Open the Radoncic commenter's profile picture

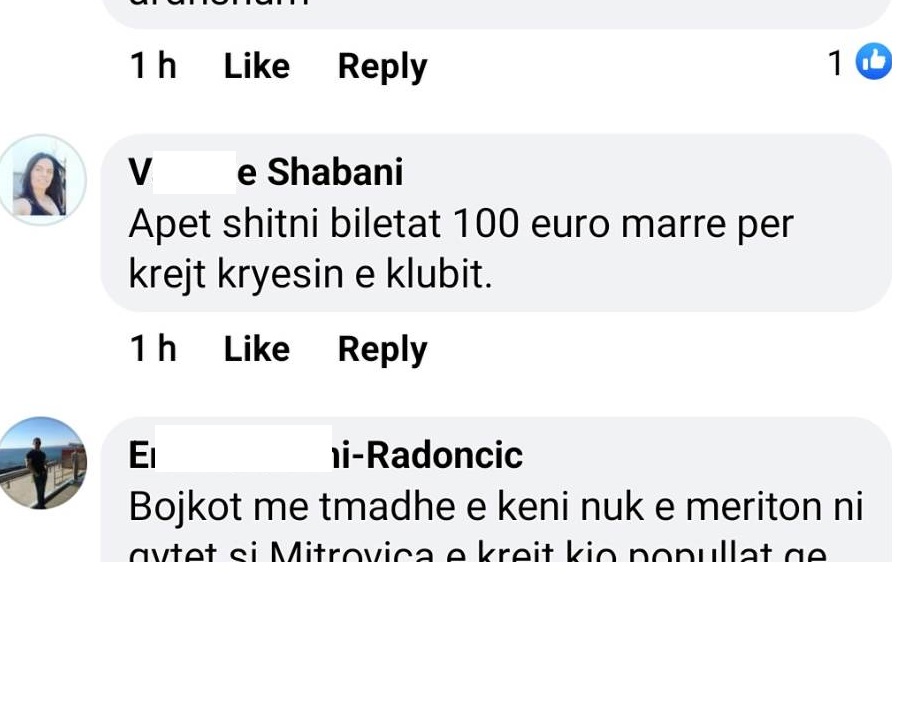(x=42, y=462)
